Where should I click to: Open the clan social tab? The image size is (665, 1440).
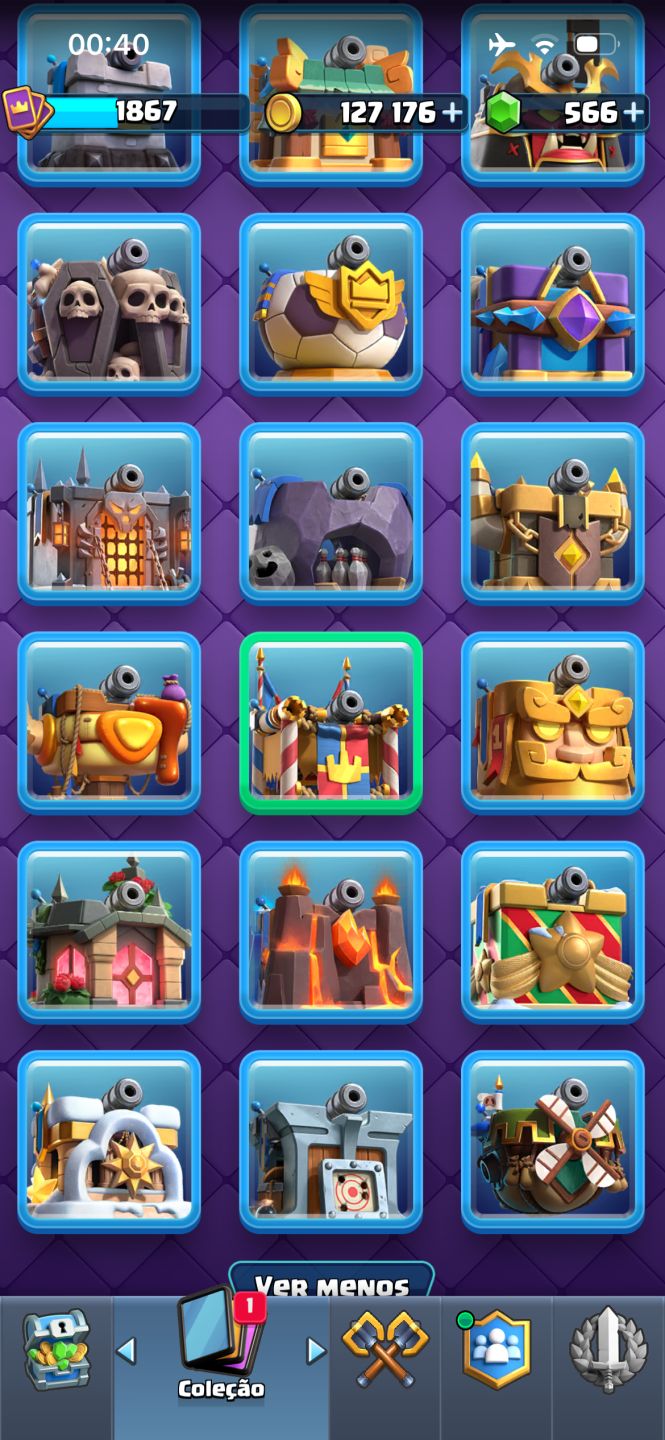(x=496, y=1350)
